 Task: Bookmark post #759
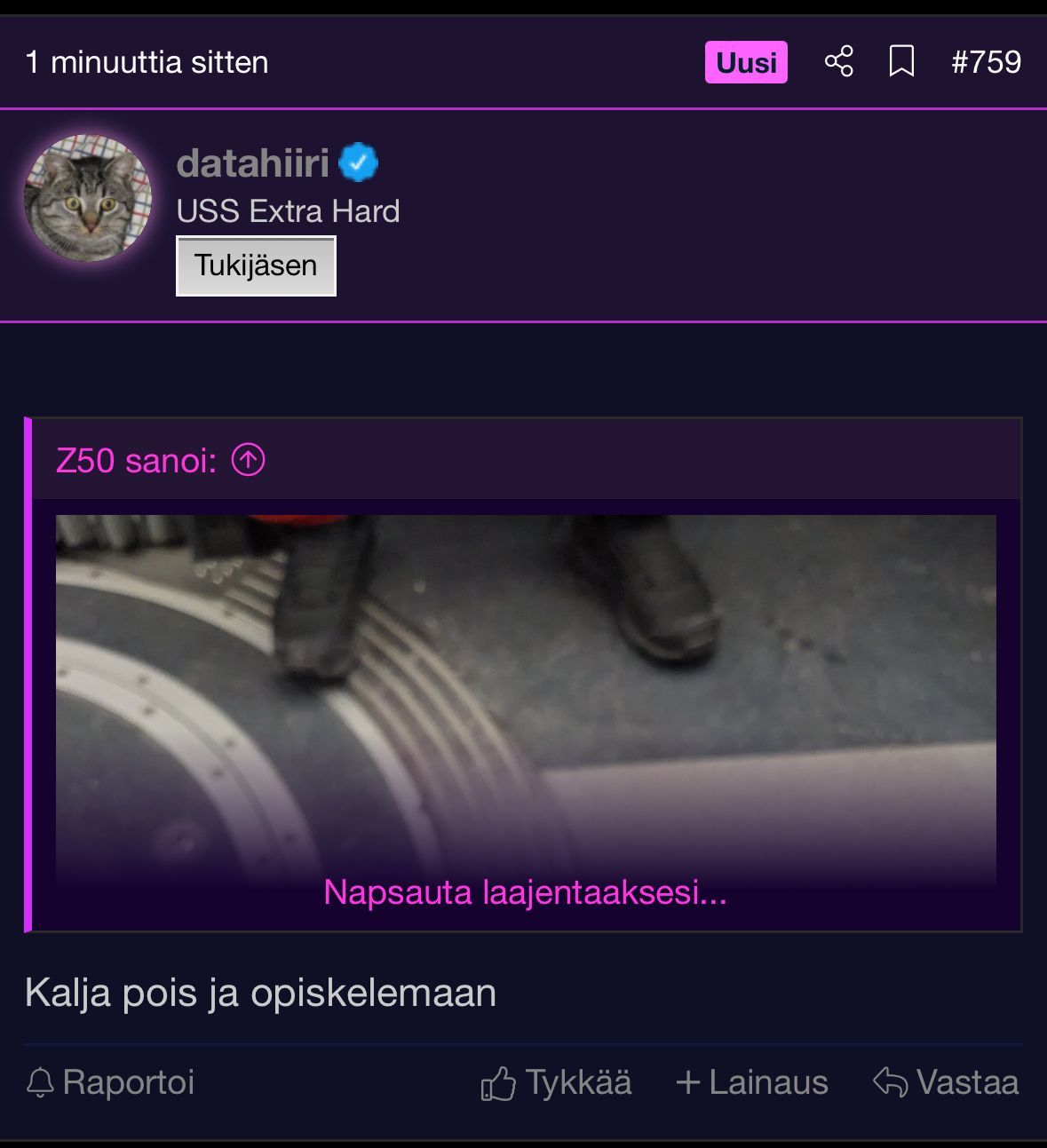pos(901,62)
